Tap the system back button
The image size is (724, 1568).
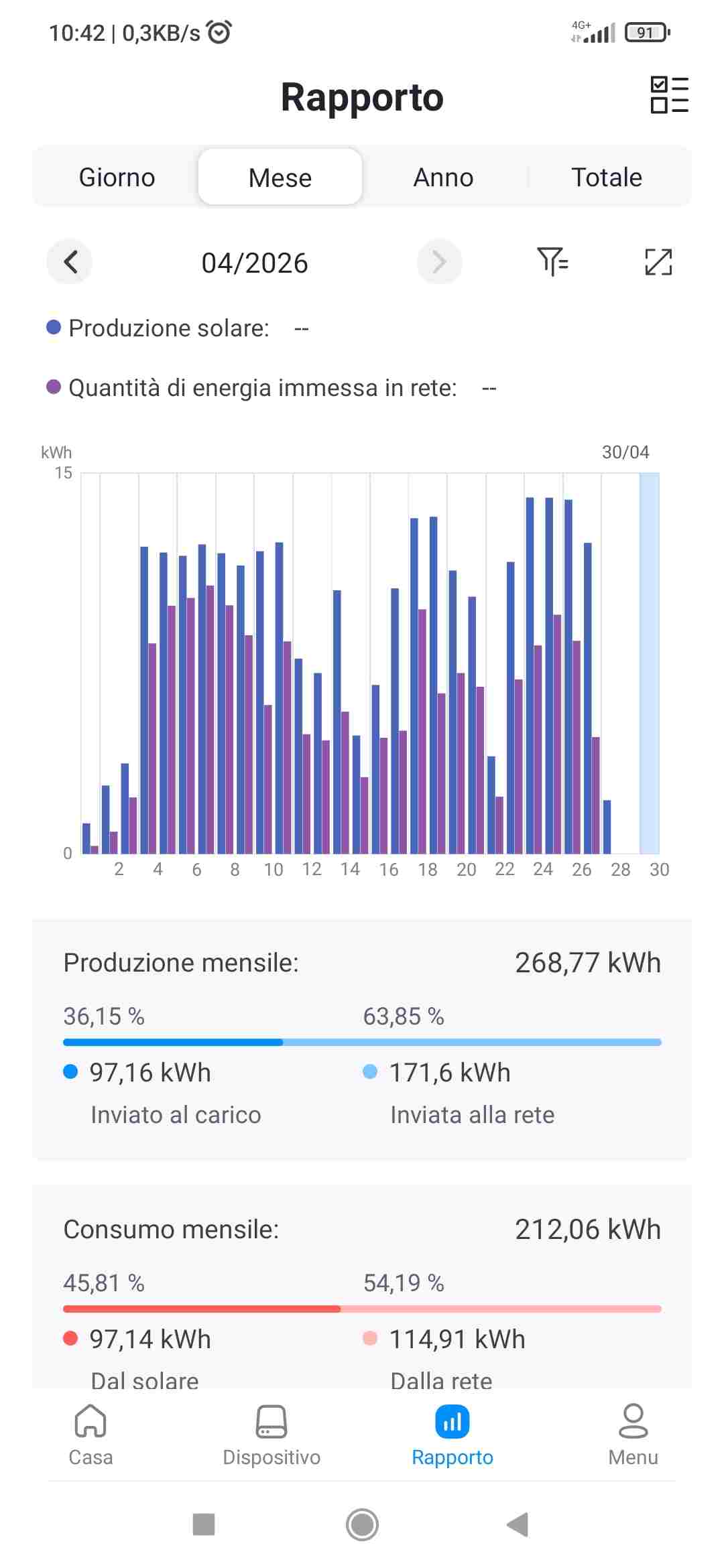518,1524
